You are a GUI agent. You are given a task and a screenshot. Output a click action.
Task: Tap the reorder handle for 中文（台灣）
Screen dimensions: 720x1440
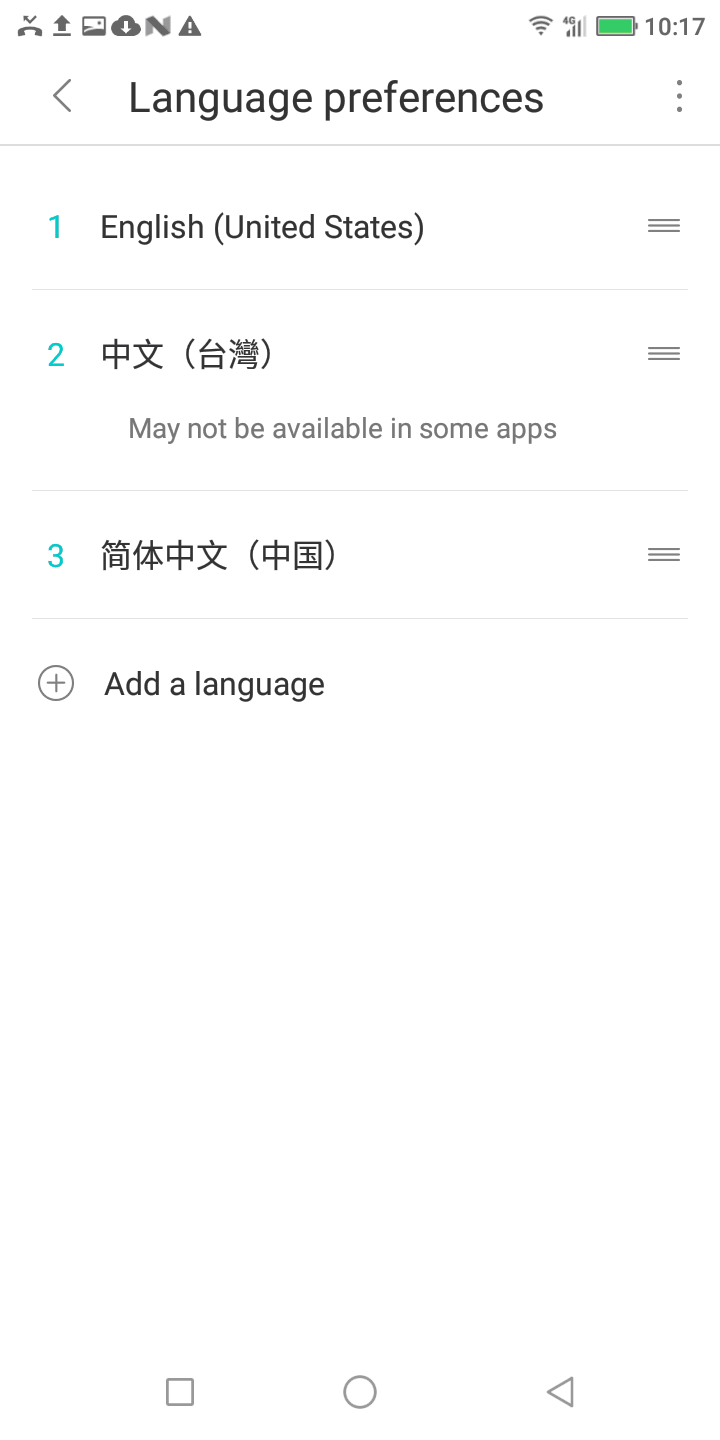click(x=664, y=353)
